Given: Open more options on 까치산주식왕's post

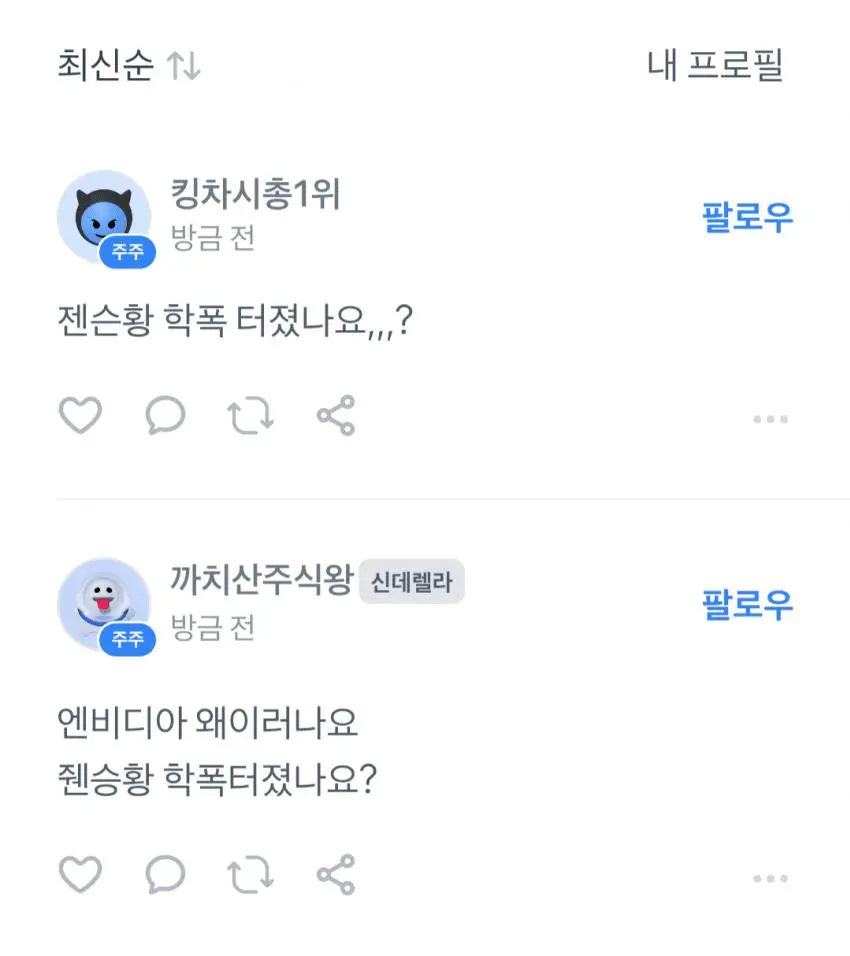Looking at the screenshot, I should (770, 879).
